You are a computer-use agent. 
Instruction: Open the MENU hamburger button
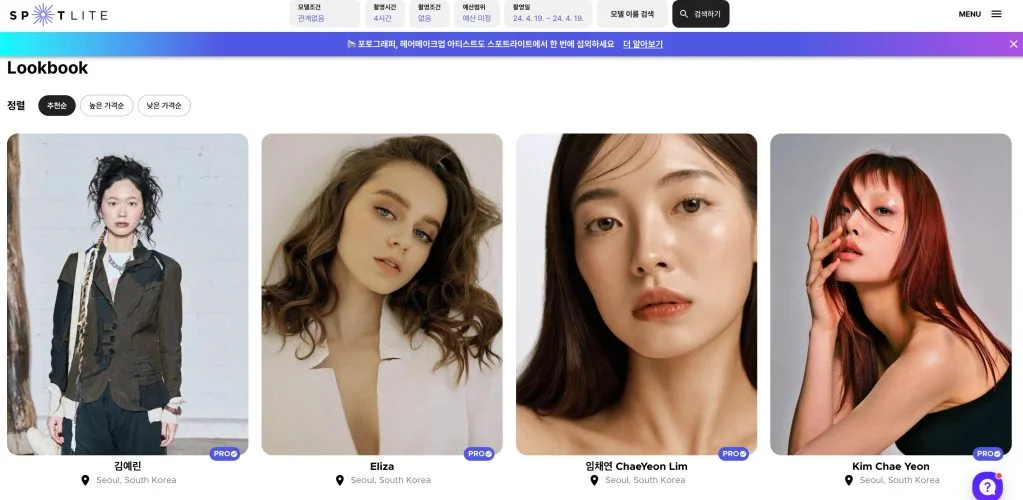pos(979,14)
